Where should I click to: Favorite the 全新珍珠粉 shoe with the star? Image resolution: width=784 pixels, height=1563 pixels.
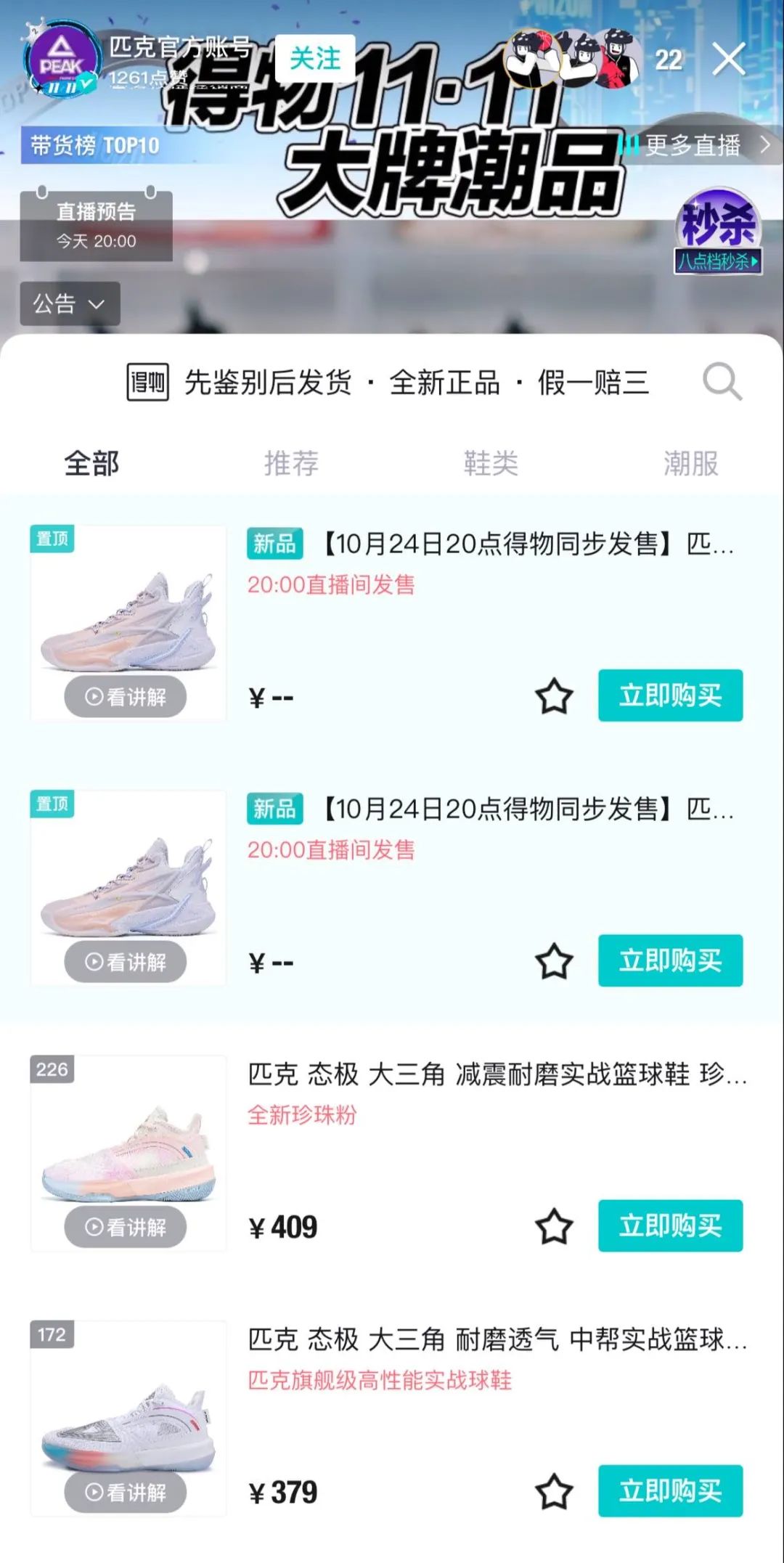click(x=554, y=1227)
